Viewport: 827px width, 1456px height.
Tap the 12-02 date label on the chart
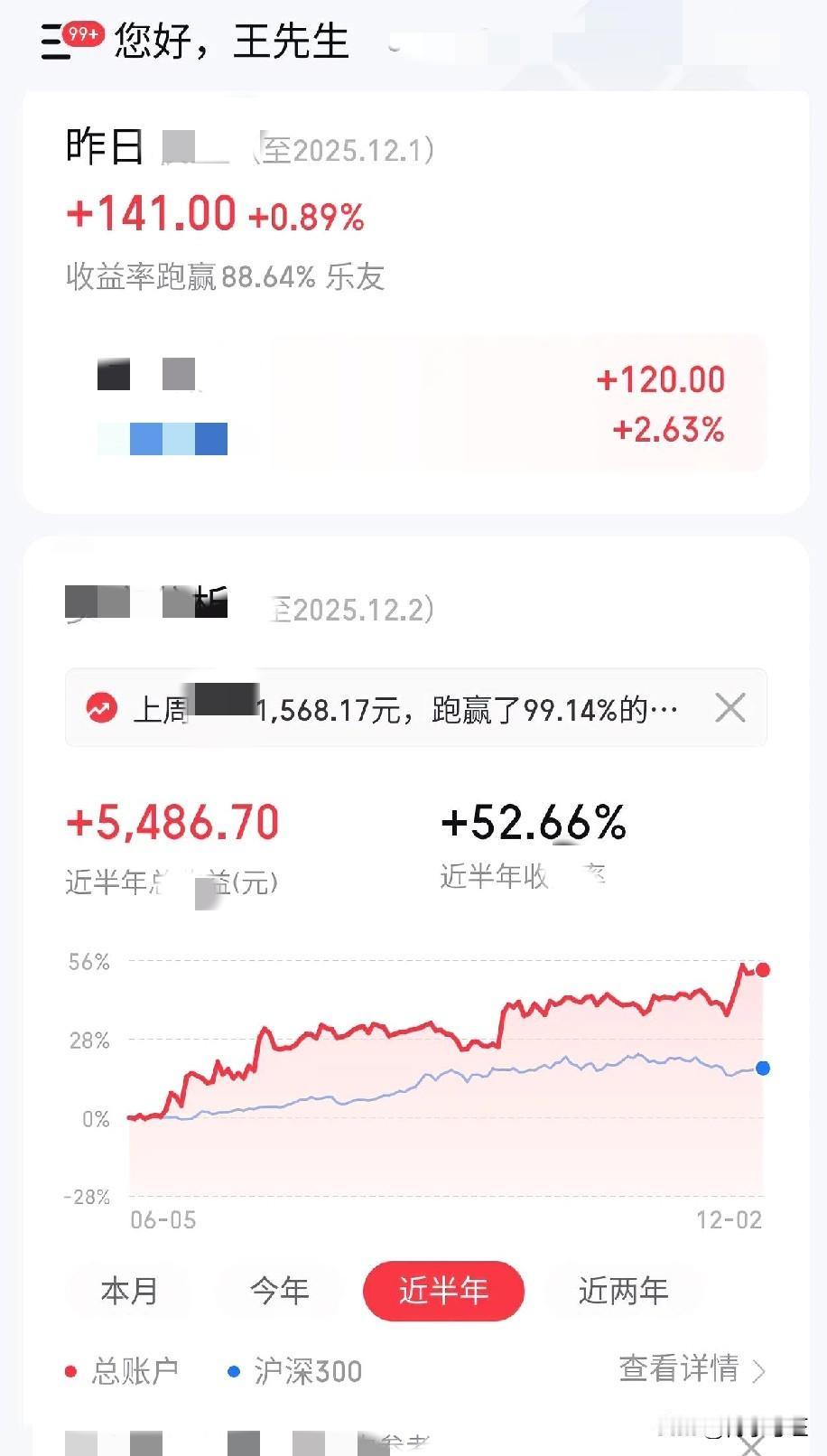point(728,1221)
